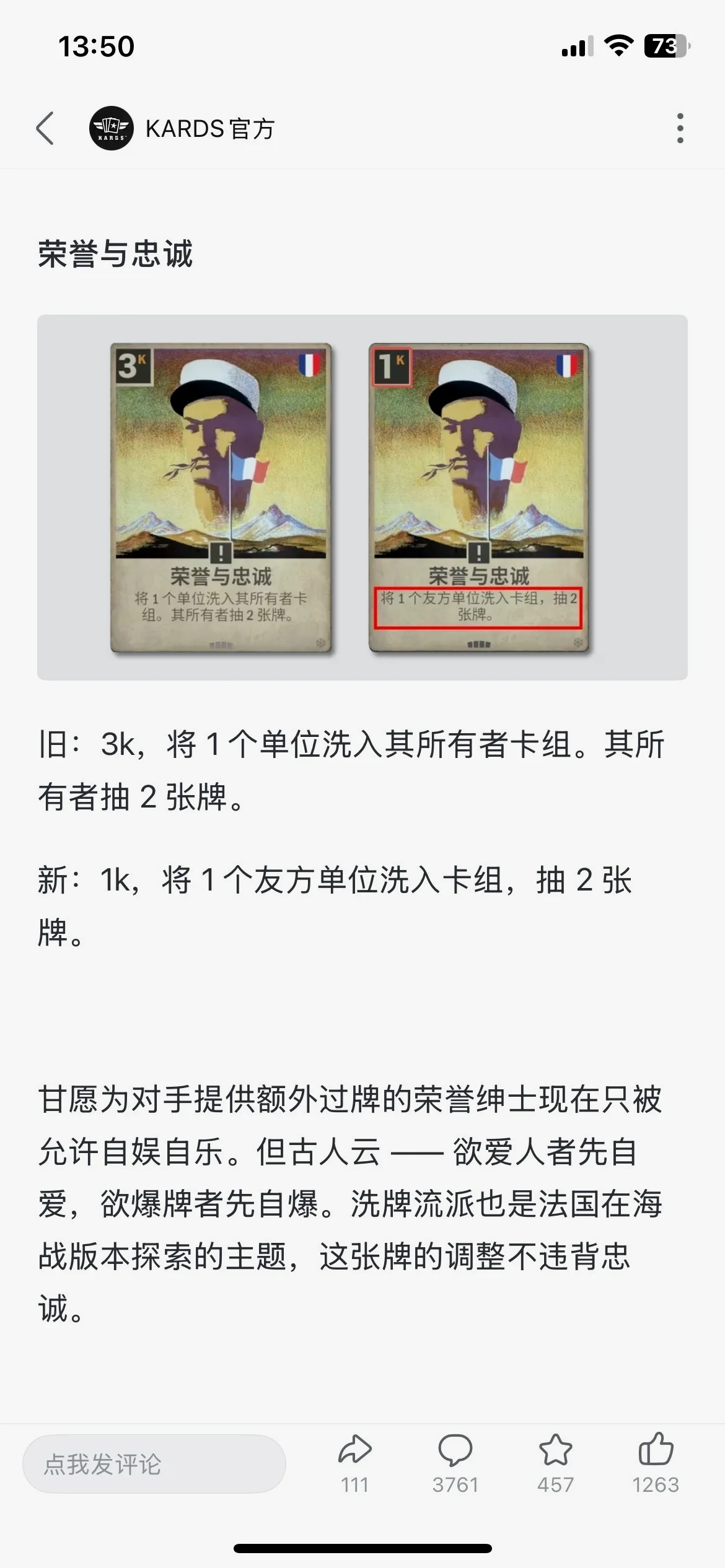Share this post
Screen dimensions: 725x1568
[355, 1461]
